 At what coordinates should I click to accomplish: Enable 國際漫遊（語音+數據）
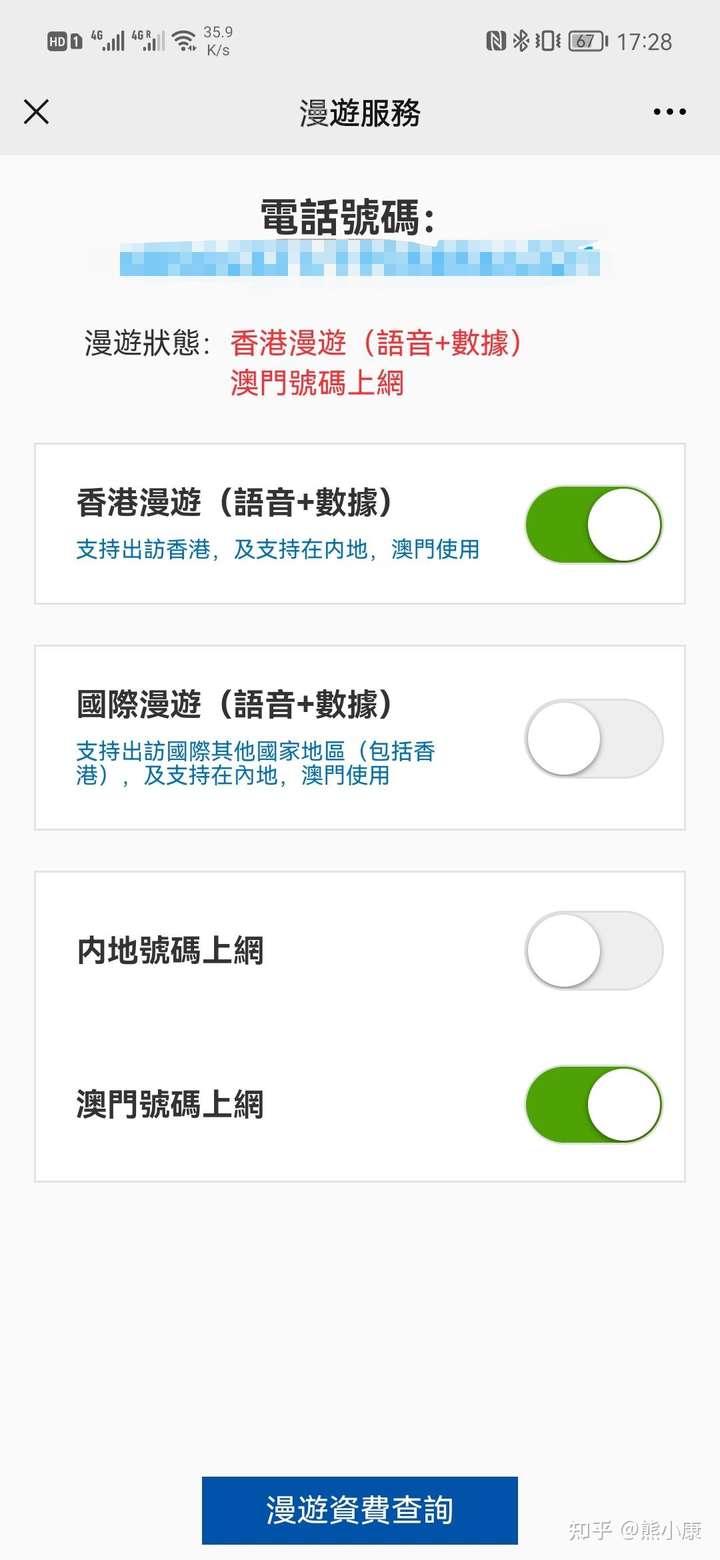coord(593,738)
